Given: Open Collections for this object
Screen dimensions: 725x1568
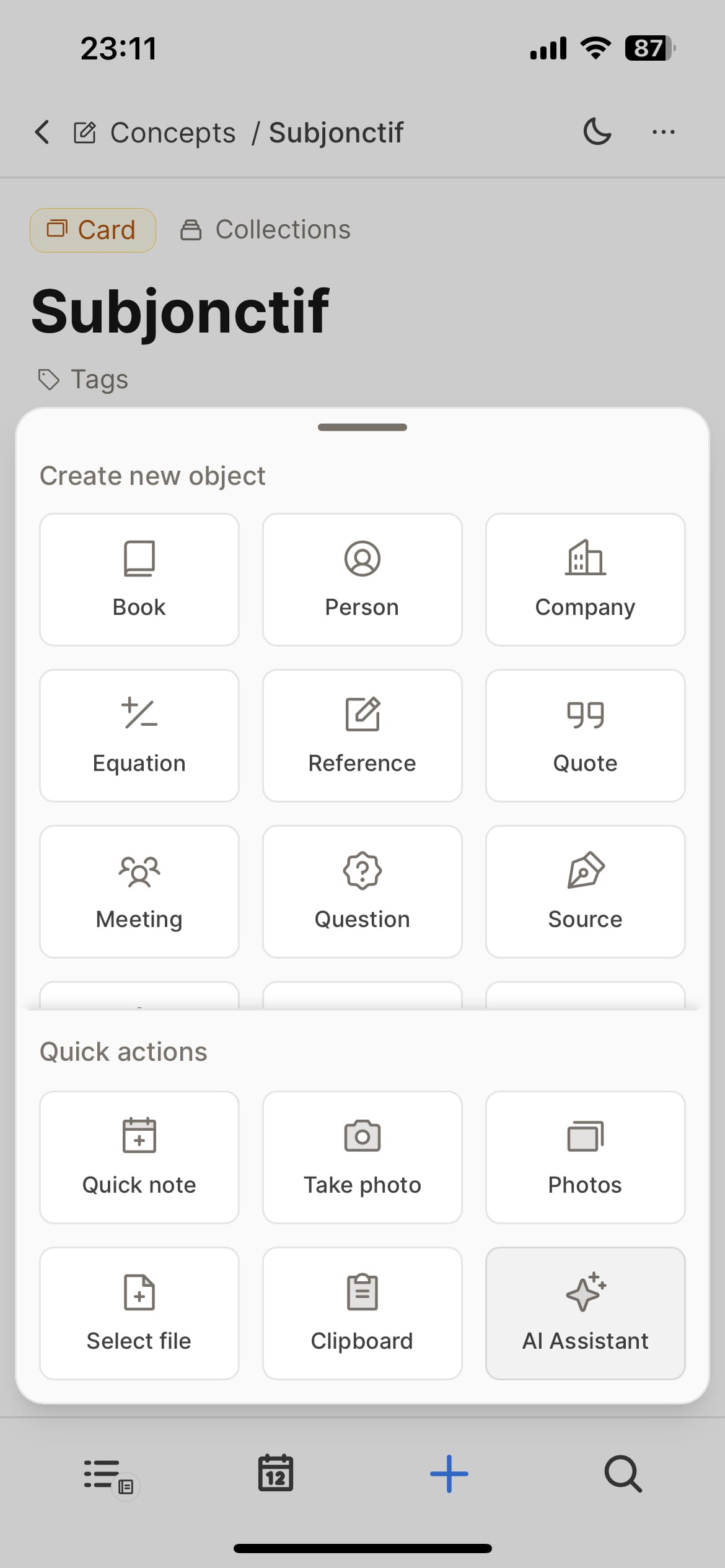Looking at the screenshot, I should (265, 229).
